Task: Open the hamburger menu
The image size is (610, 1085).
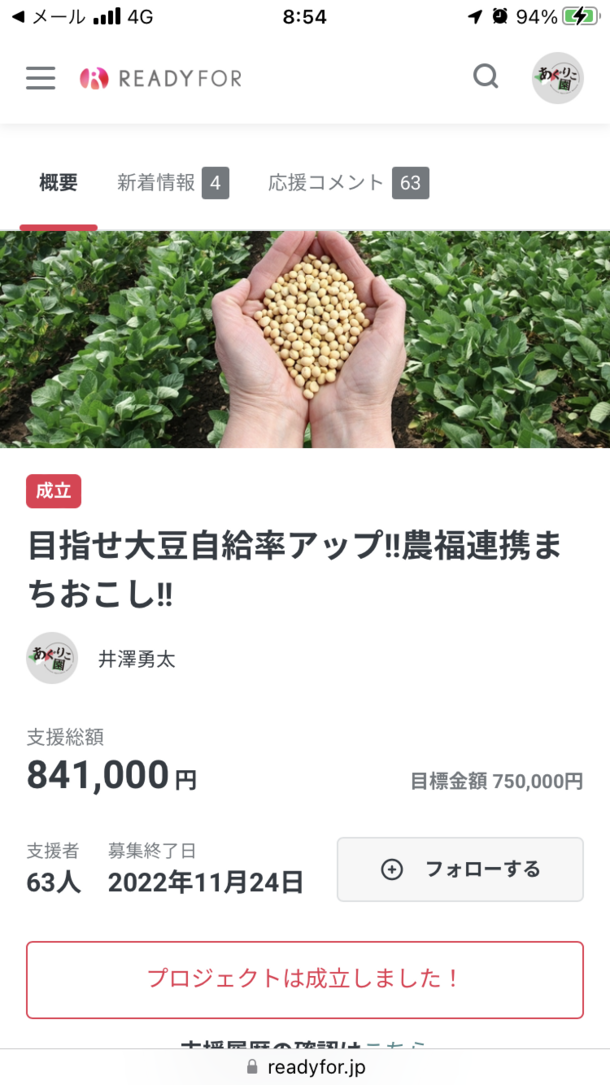Action: point(41,78)
